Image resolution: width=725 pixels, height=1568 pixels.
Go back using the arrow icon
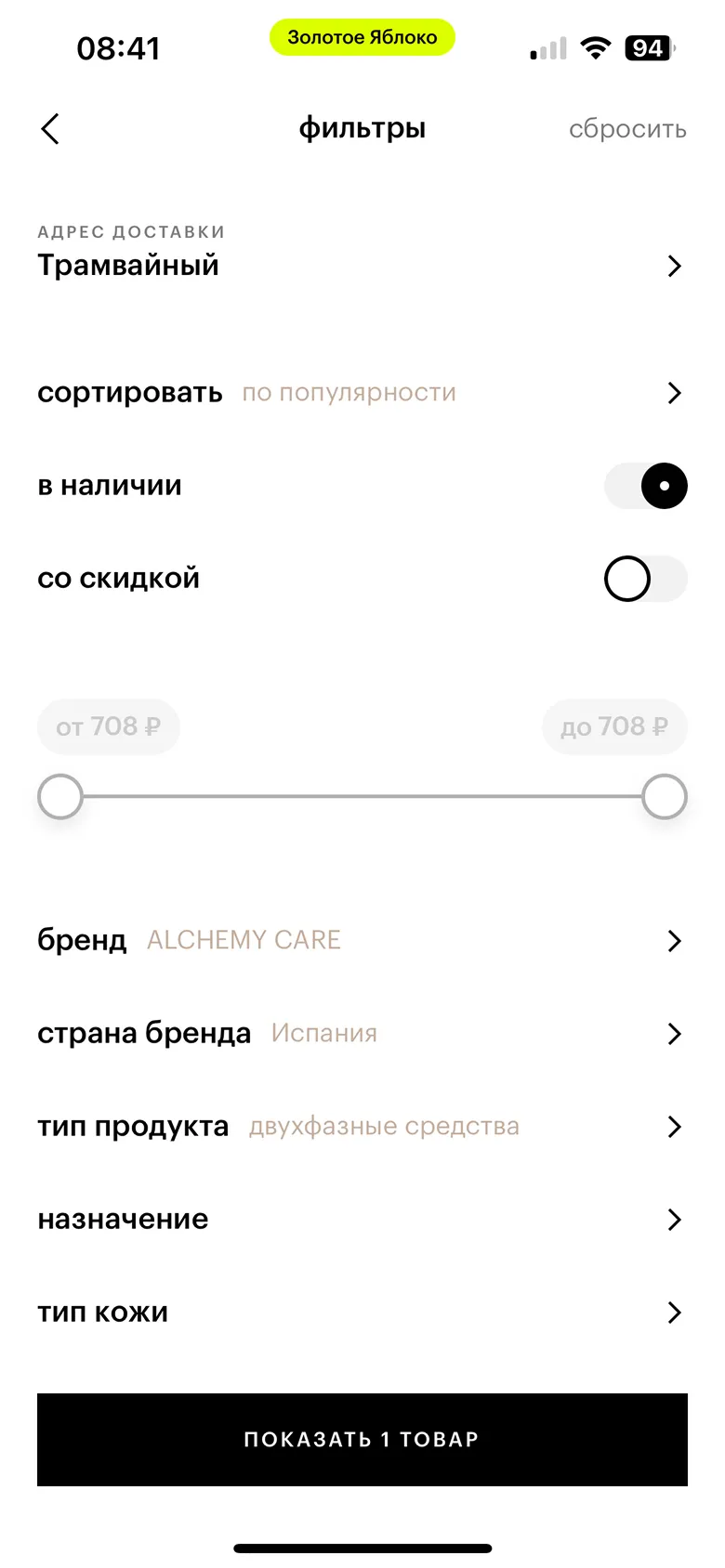click(x=50, y=129)
